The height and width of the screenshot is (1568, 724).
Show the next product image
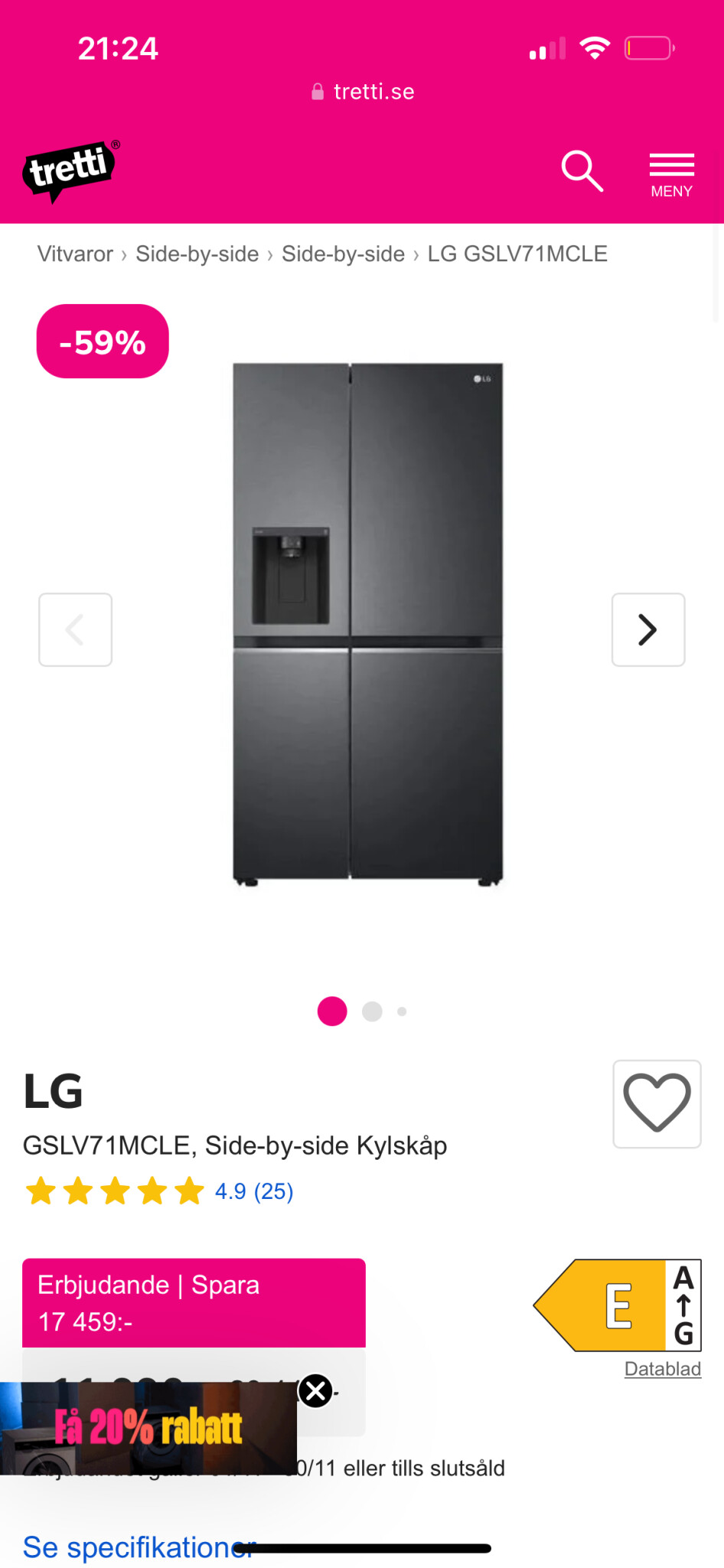click(647, 629)
